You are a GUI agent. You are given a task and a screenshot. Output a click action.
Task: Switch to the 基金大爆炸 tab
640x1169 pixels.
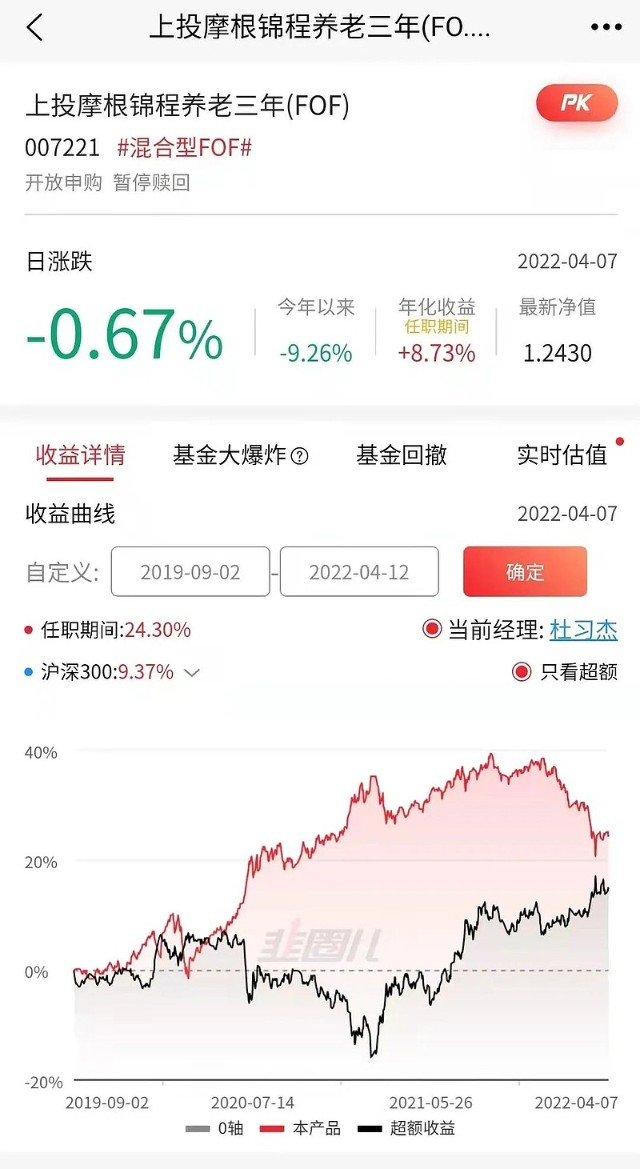click(229, 455)
